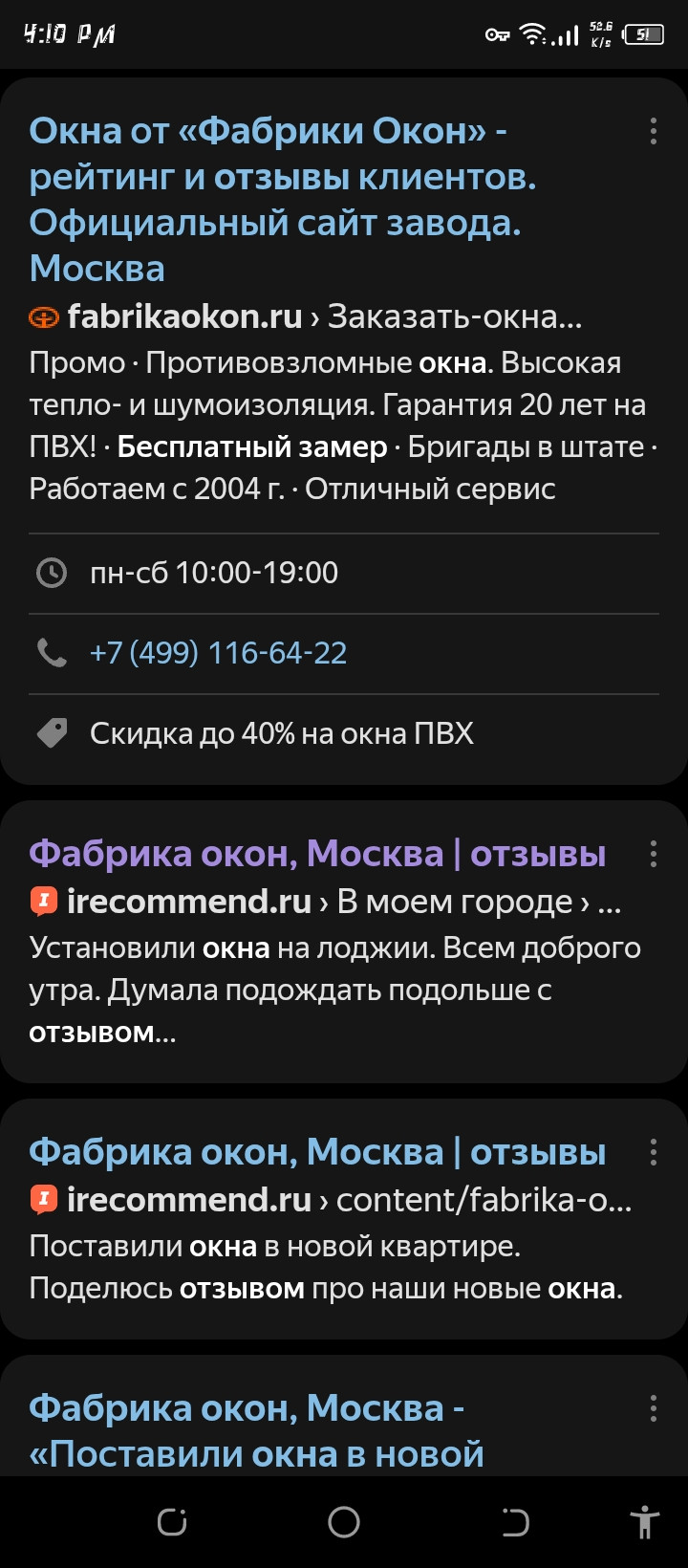Open the result «Поставили окна в новой квартире»
Viewport: 688px width, 1568px height.
pyautogui.click(x=317, y=1151)
